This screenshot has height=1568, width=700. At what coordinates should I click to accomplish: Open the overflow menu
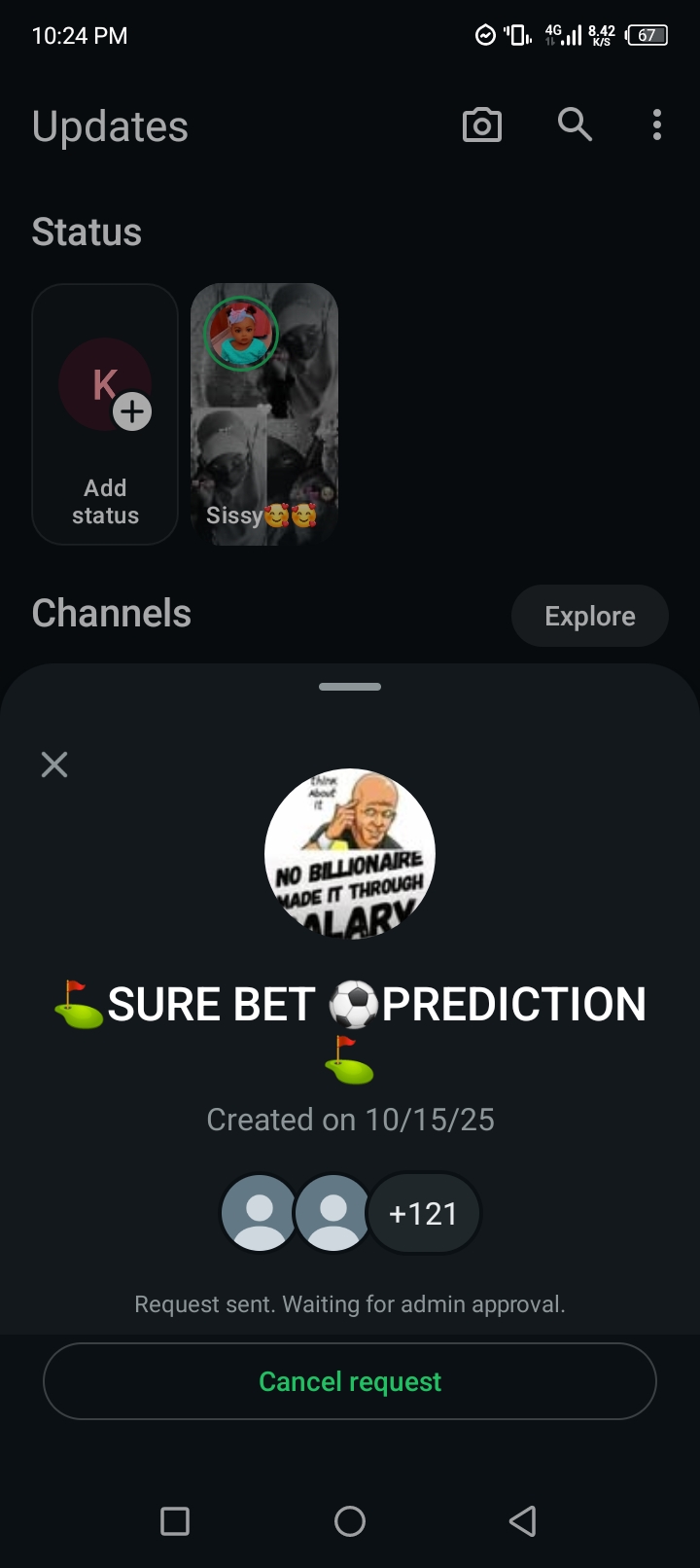click(x=657, y=125)
